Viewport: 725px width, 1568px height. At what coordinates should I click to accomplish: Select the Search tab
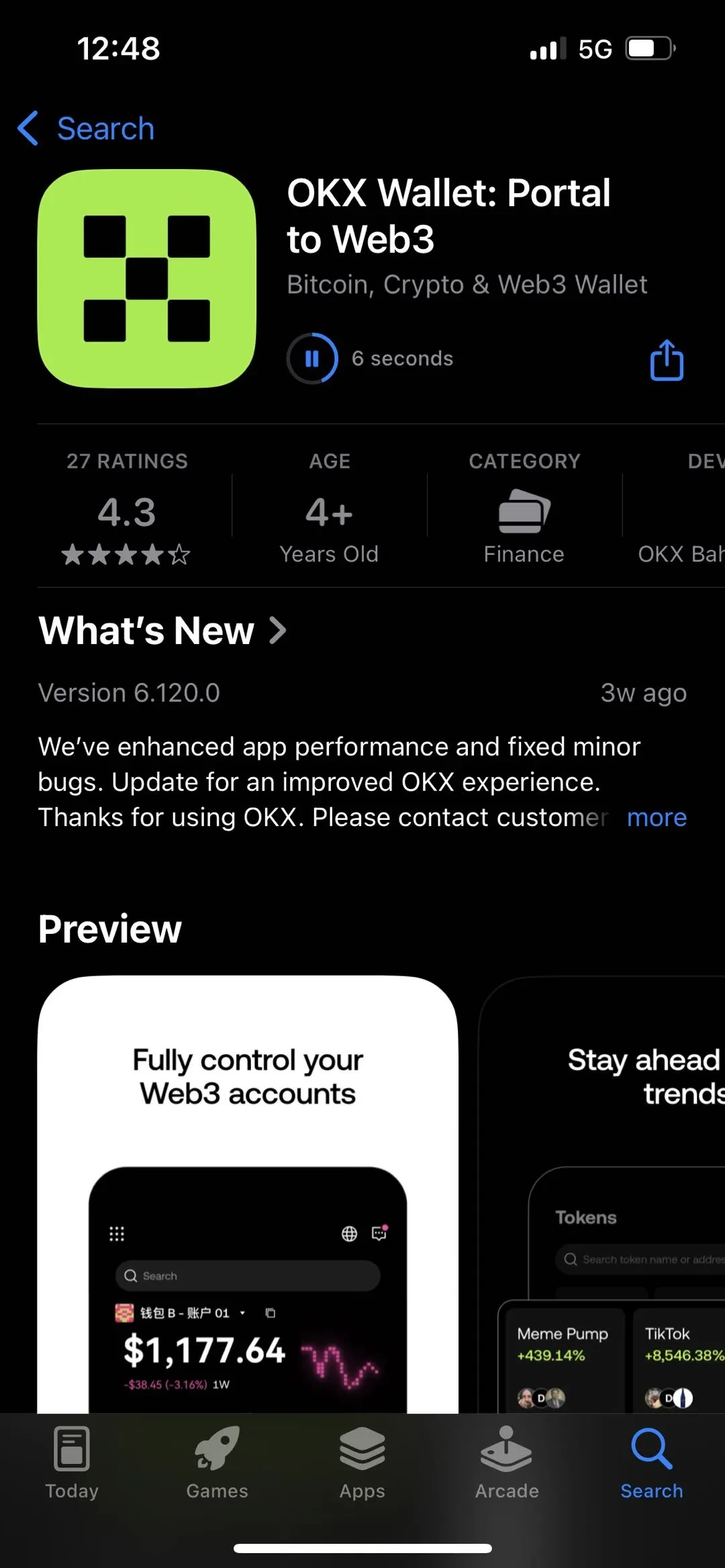pos(651,1463)
